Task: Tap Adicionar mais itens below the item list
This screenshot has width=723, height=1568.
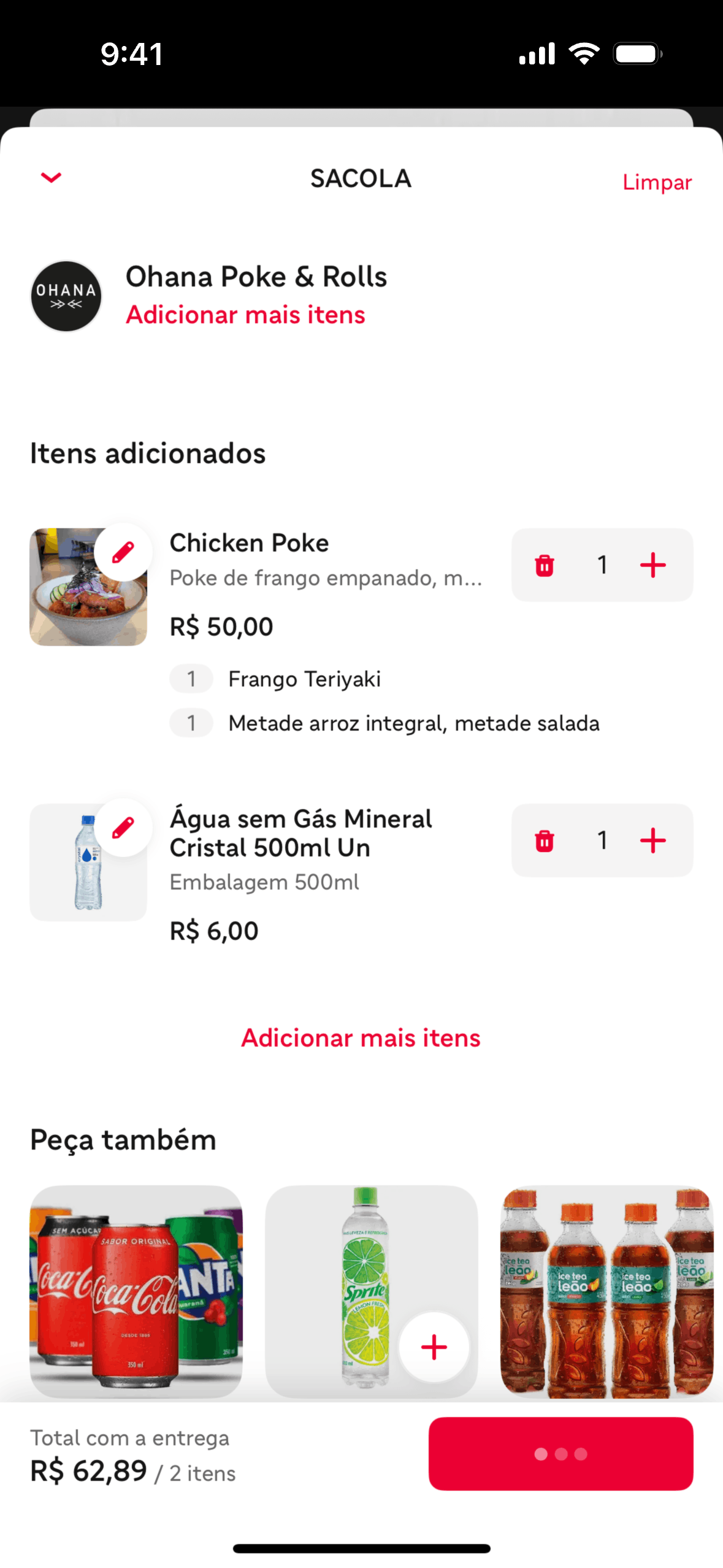Action: click(x=361, y=1038)
